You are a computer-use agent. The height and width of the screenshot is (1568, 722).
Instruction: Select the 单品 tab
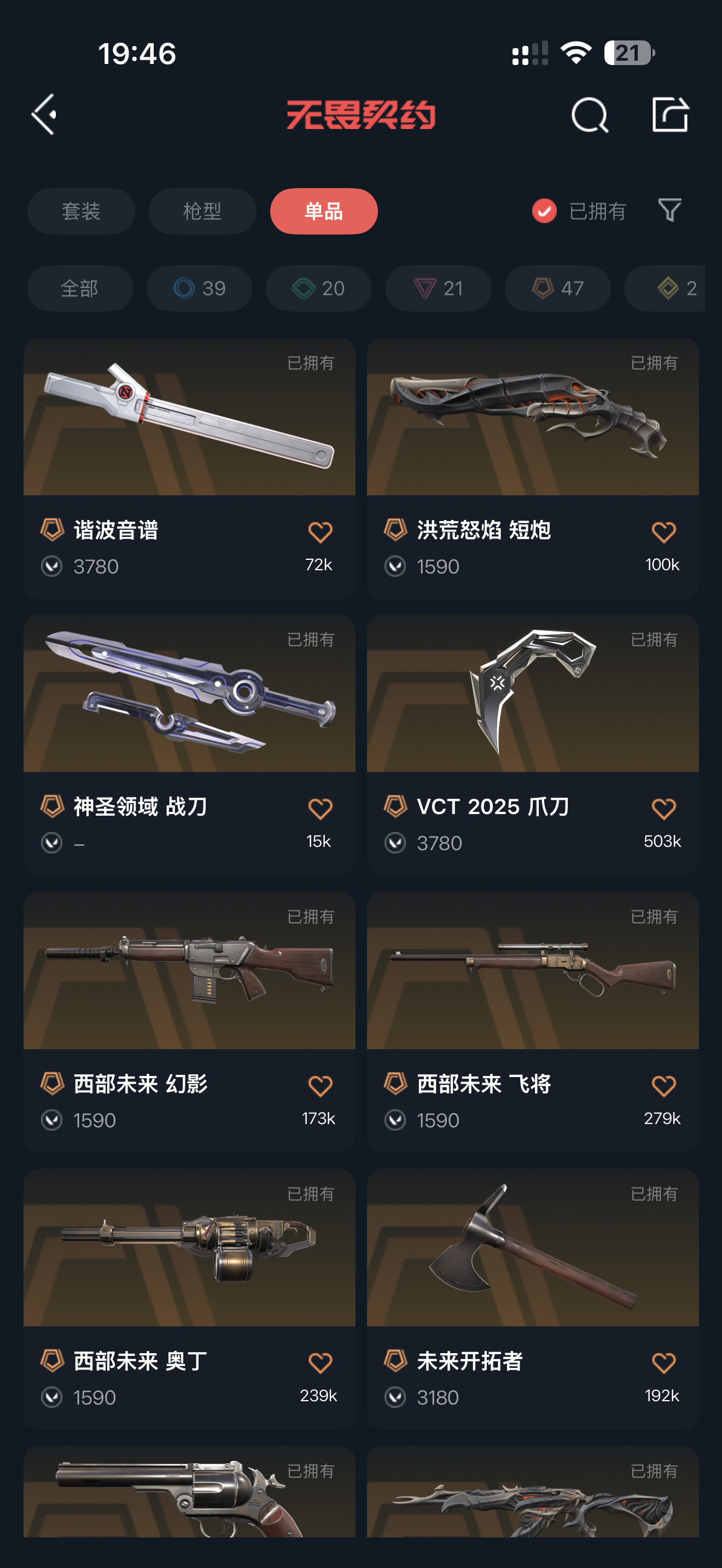pos(323,211)
